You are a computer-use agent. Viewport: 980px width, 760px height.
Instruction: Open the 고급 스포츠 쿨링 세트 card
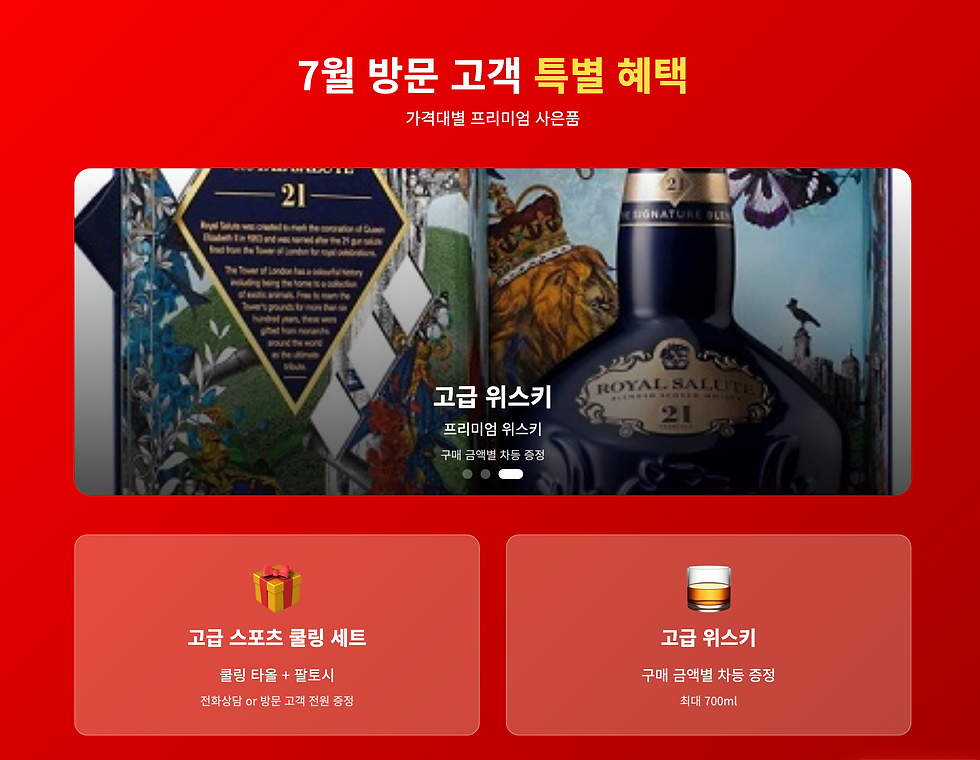(277, 635)
